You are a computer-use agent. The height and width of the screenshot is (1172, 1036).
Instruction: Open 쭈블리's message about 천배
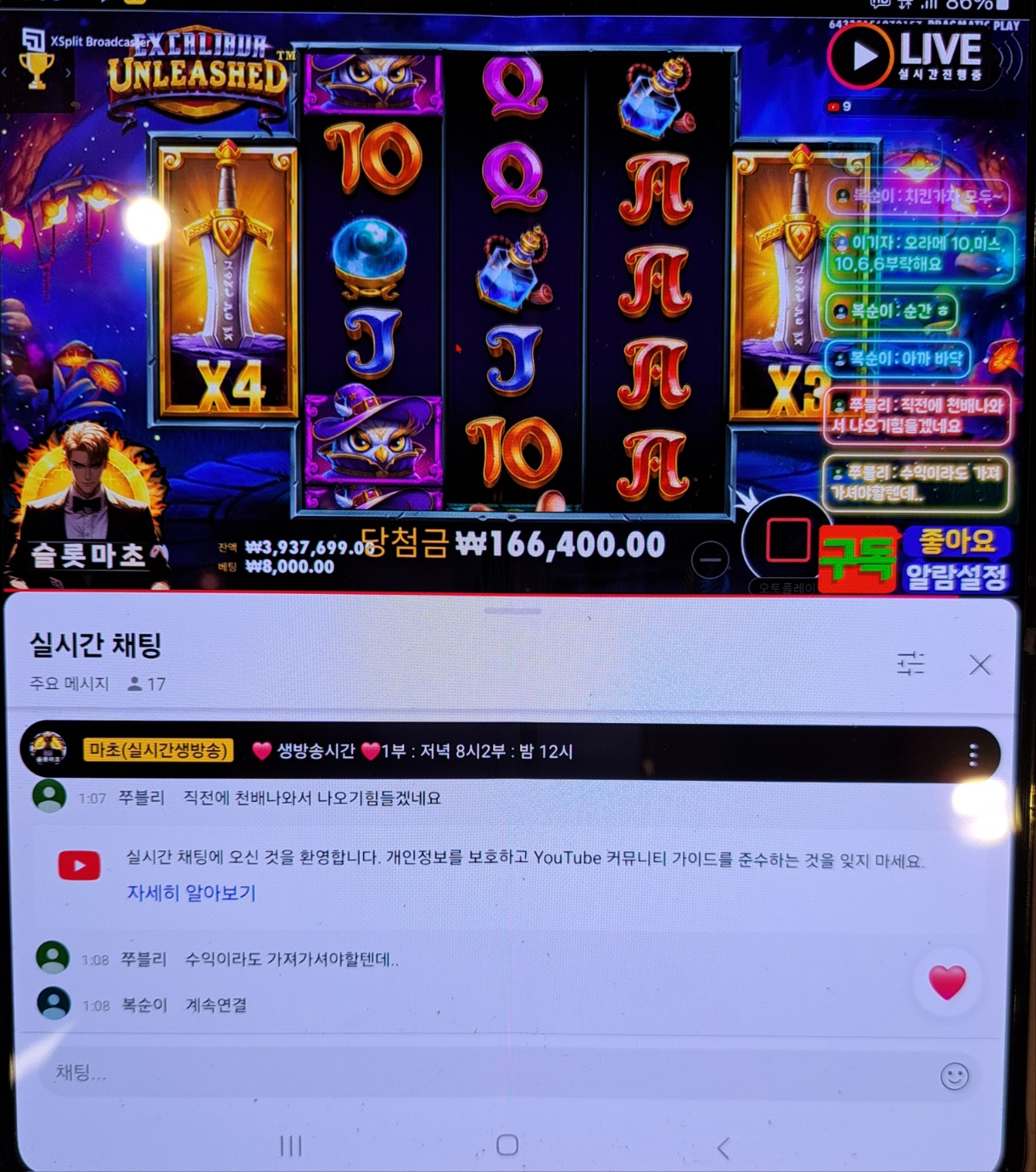click(x=311, y=798)
